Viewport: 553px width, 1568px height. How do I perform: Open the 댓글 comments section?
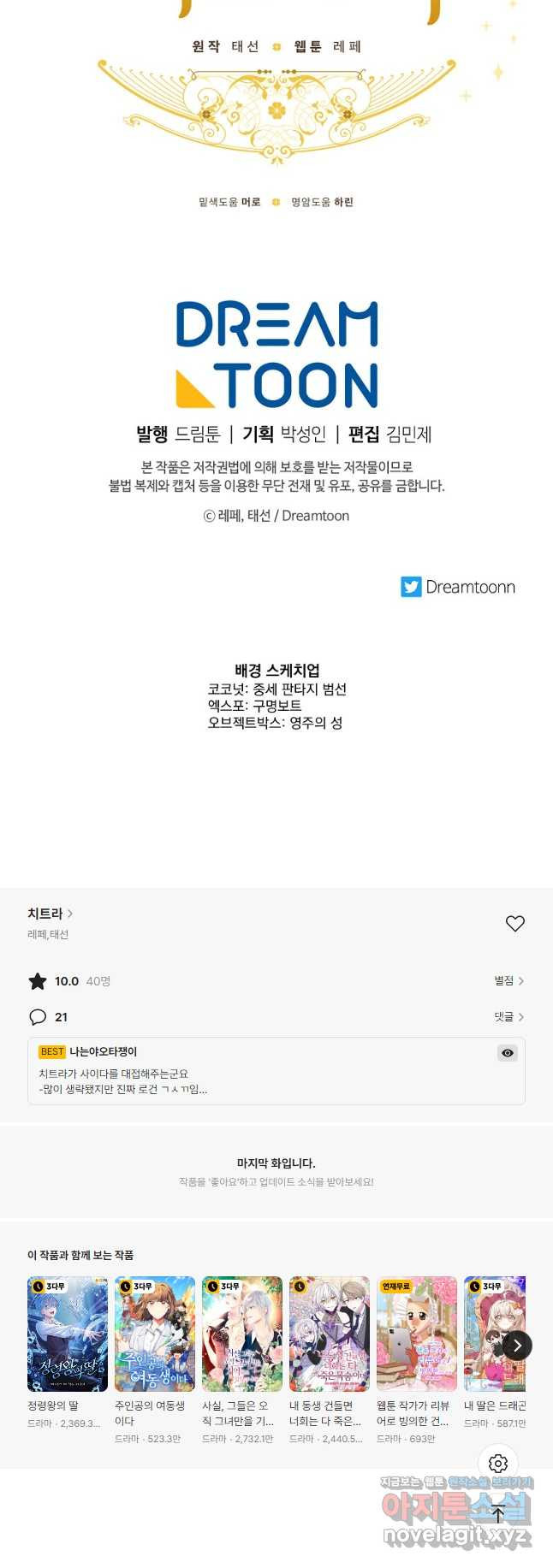[x=508, y=1017]
